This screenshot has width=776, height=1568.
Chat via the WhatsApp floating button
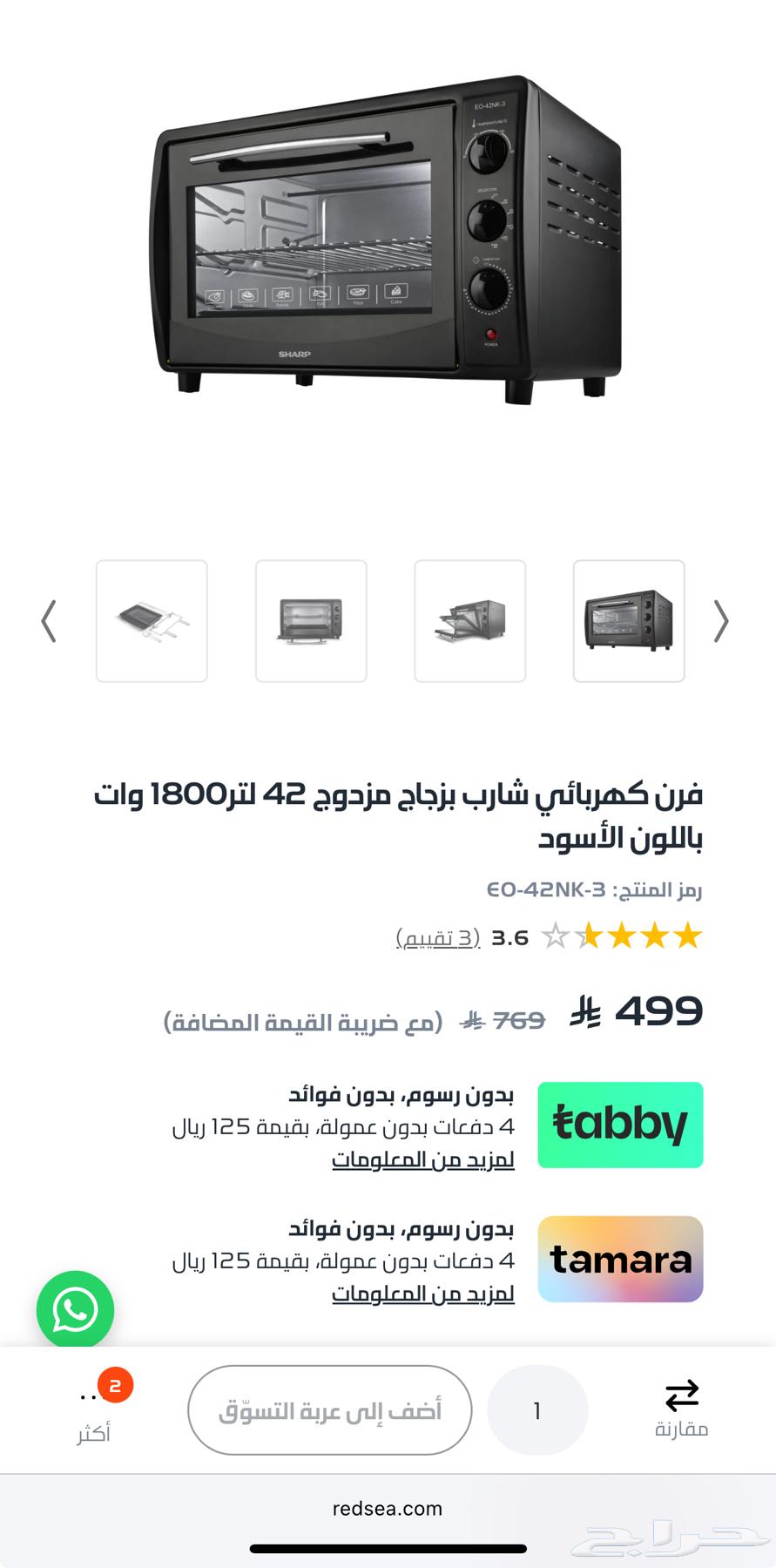click(75, 1310)
